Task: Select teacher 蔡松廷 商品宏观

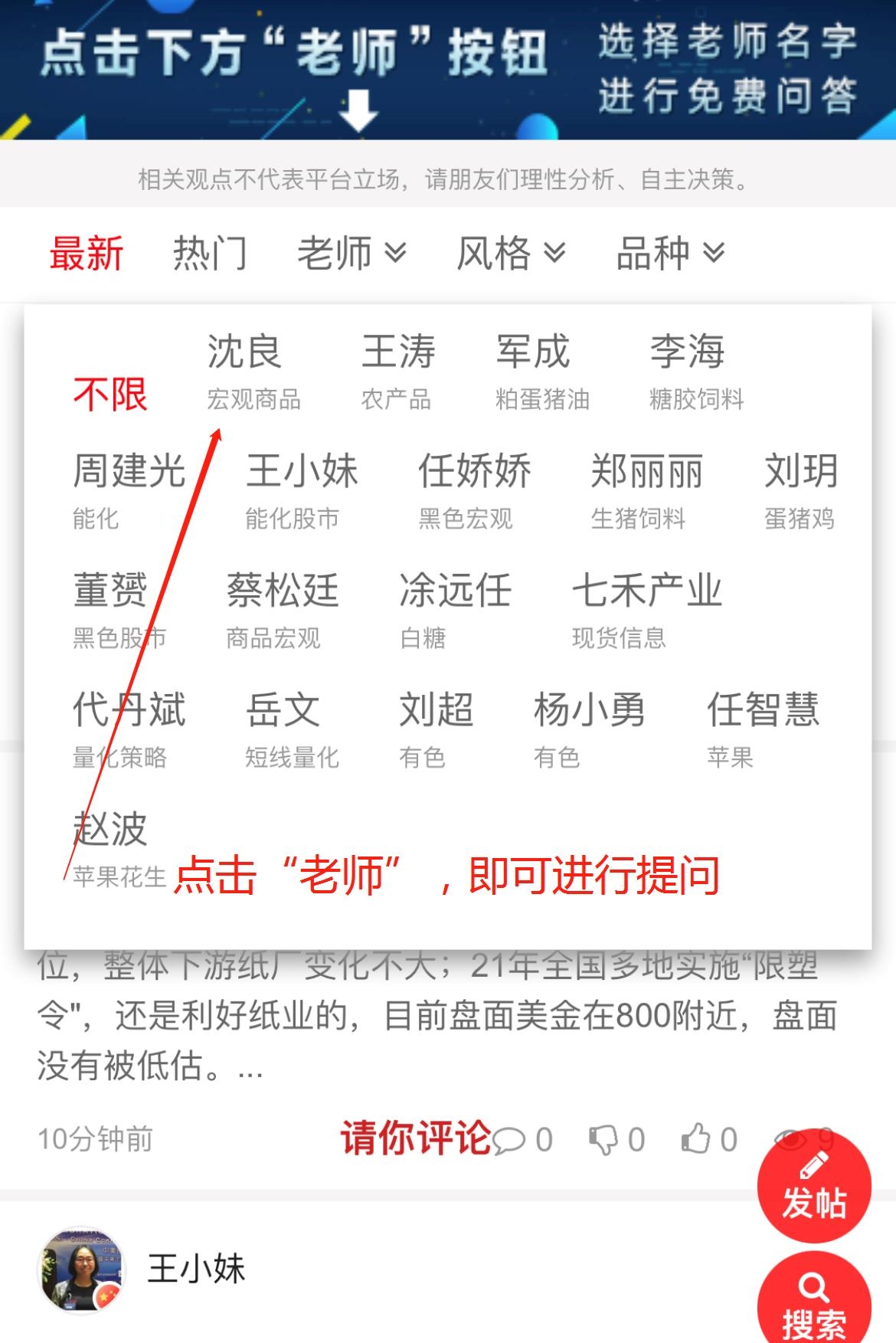Action: [281, 610]
